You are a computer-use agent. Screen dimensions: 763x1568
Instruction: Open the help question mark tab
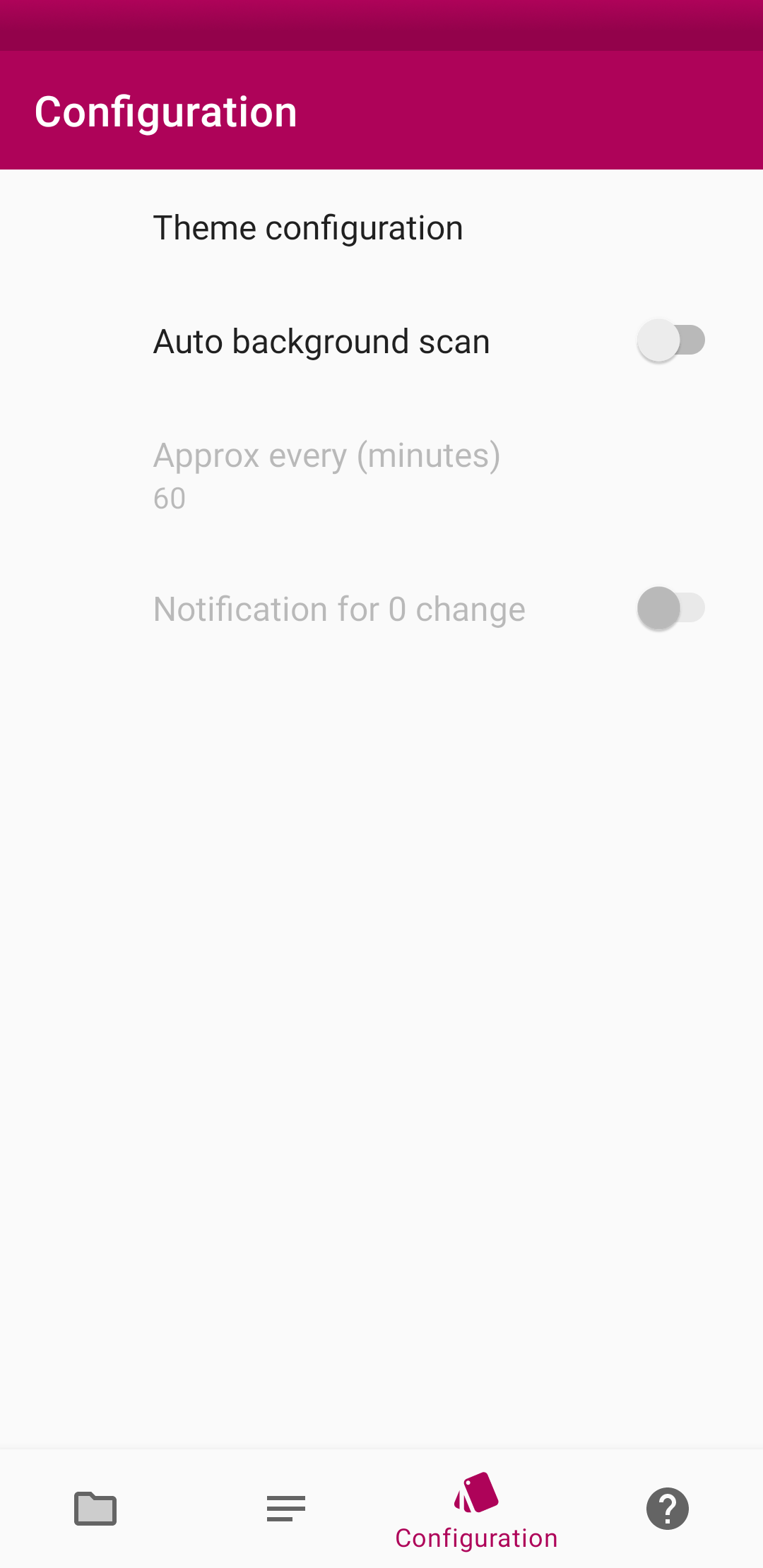click(x=667, y=1509)
